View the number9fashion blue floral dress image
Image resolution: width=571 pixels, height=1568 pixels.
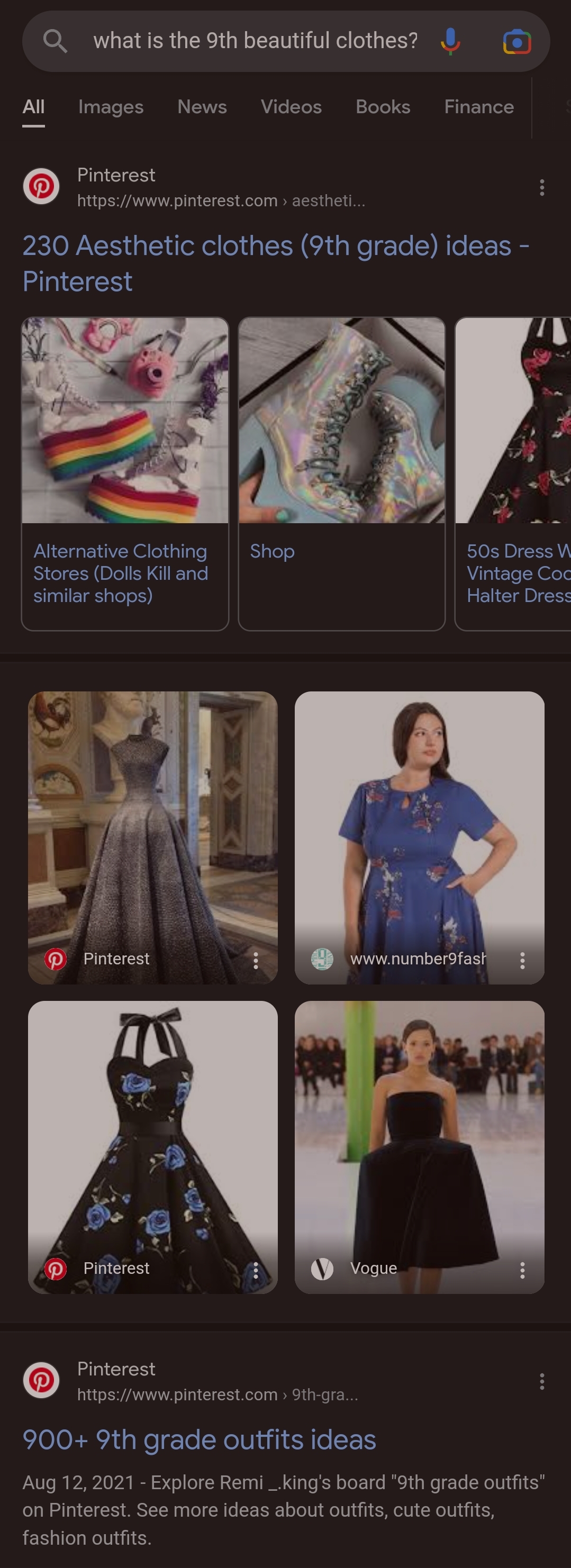point(419,822)
